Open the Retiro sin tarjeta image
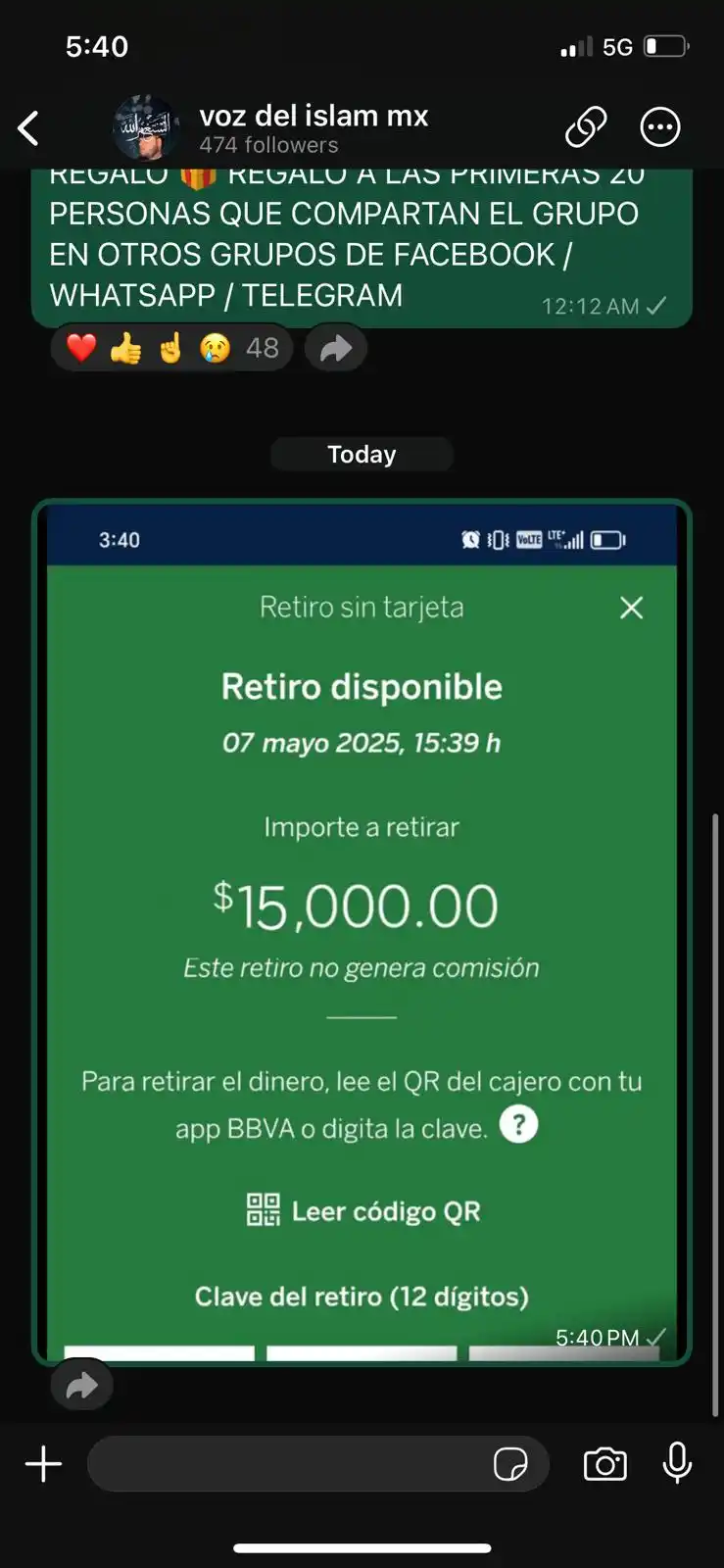724x1568 pixels. tap(362, 931)
